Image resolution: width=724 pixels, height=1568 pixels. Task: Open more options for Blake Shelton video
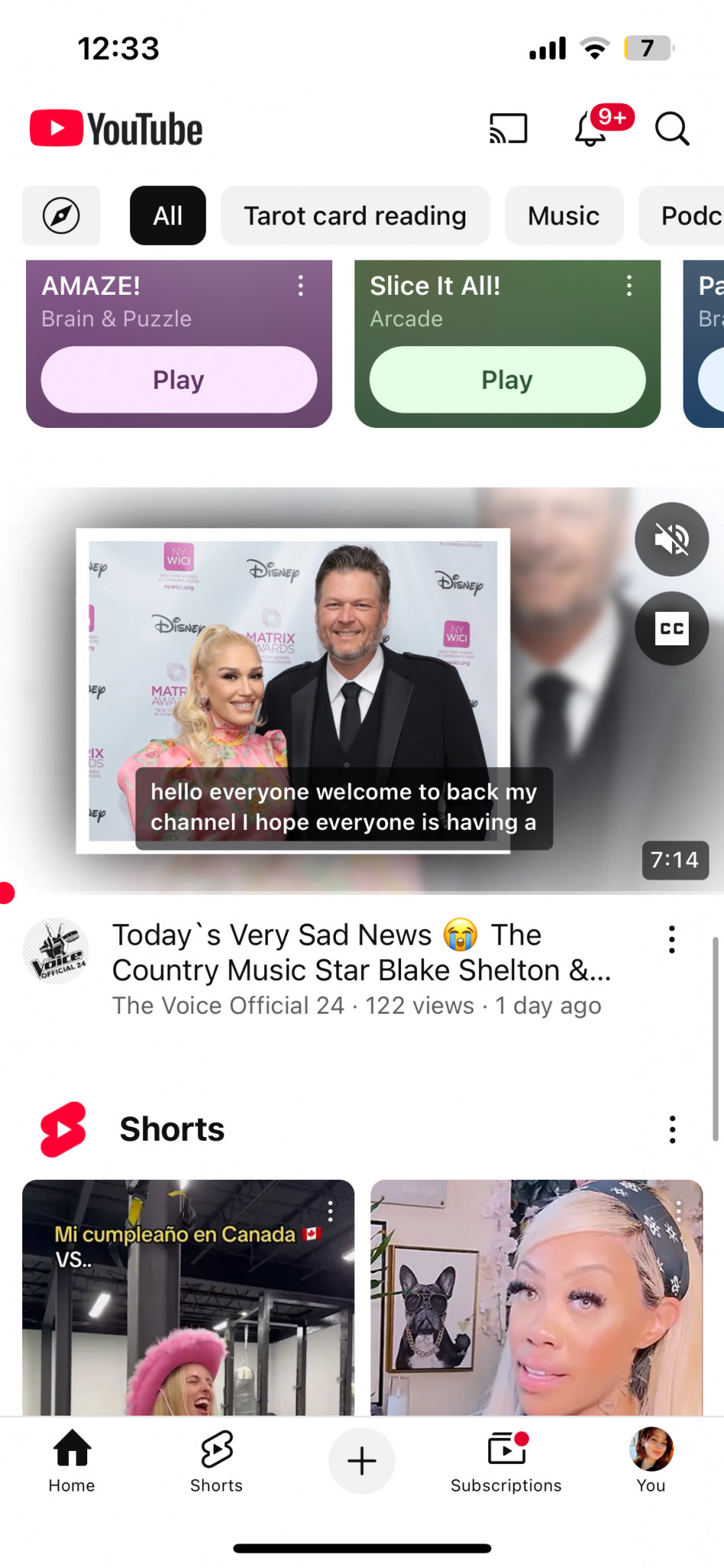tap(671, 939)
